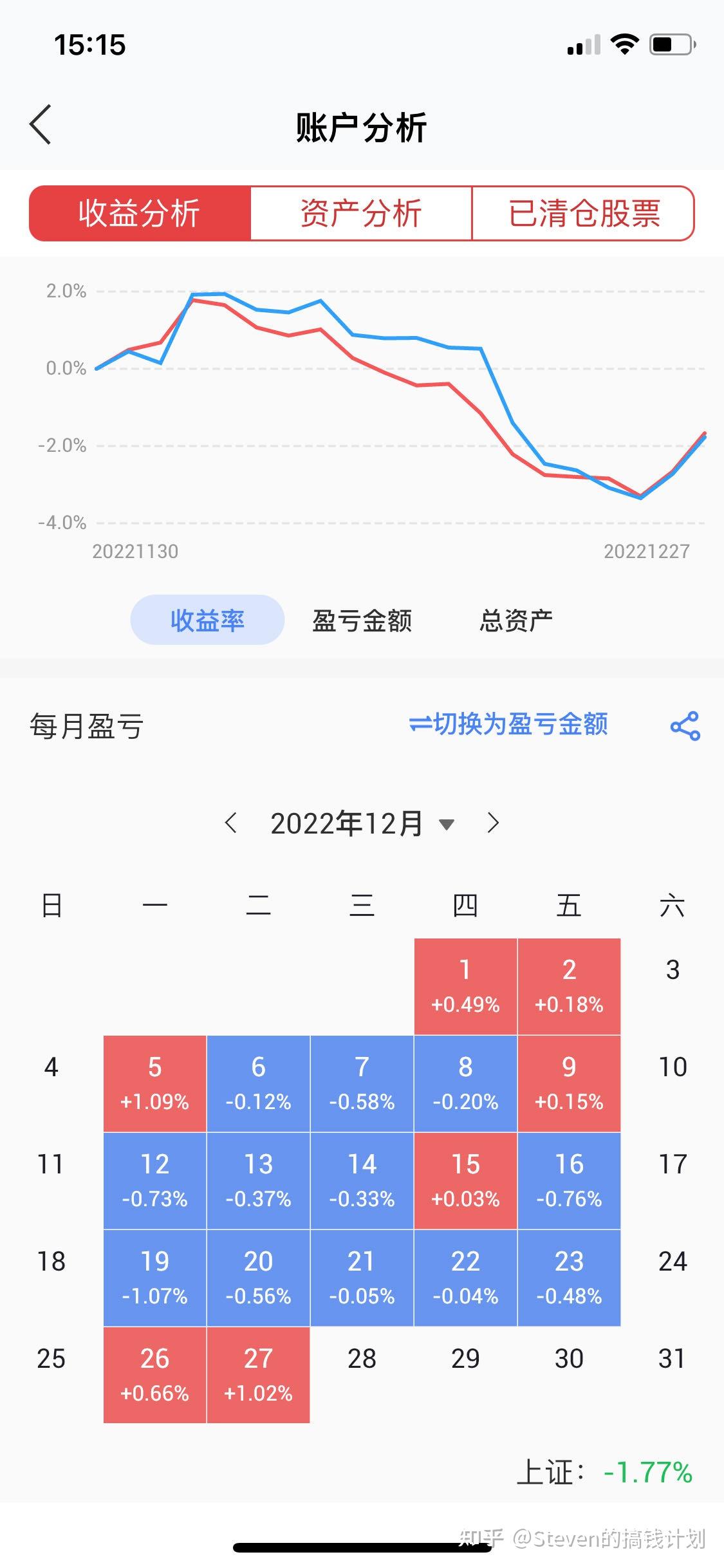Screen dimensions: 724x1568
Task: Switch to the 资产分析 tab
Action: click(x=362, y=214)
